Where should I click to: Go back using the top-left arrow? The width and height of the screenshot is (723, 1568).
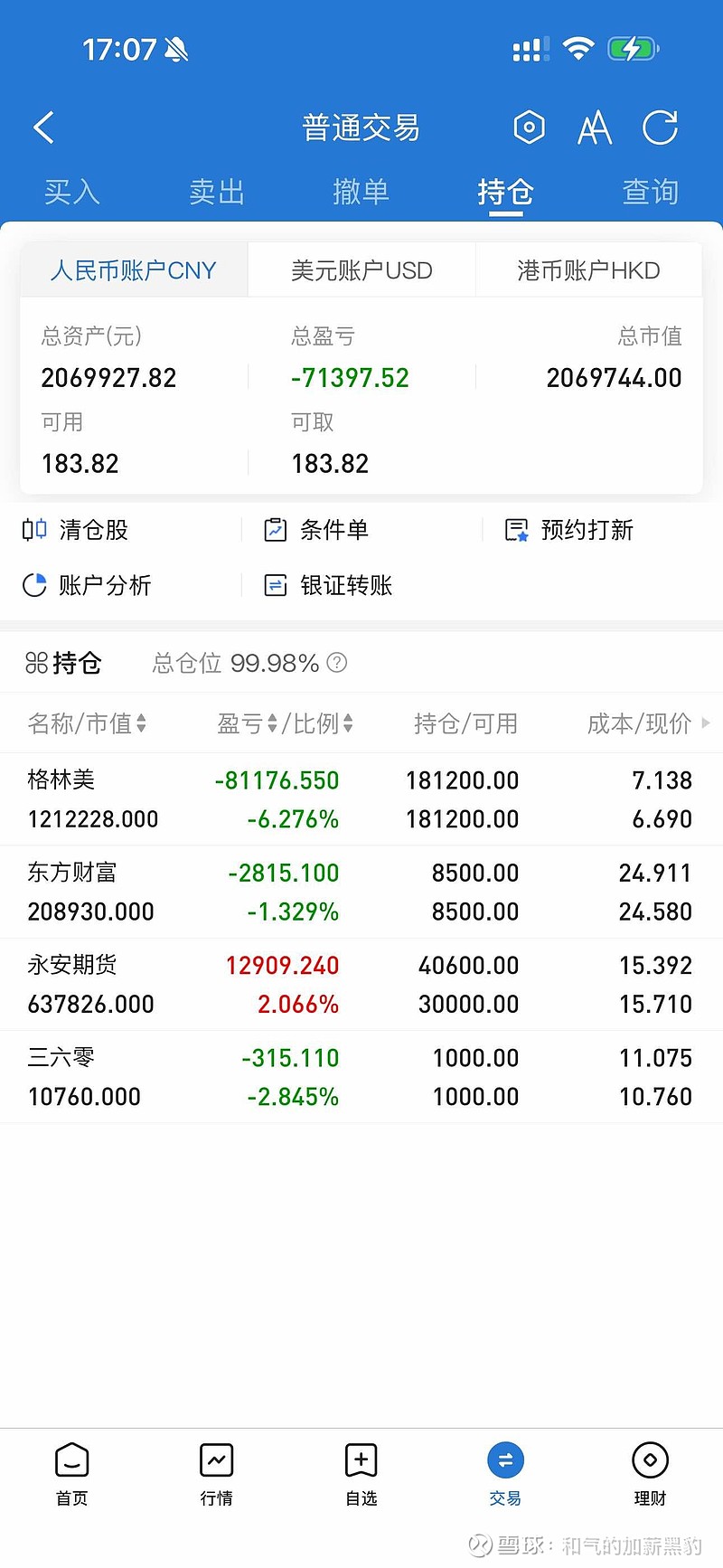43,128
